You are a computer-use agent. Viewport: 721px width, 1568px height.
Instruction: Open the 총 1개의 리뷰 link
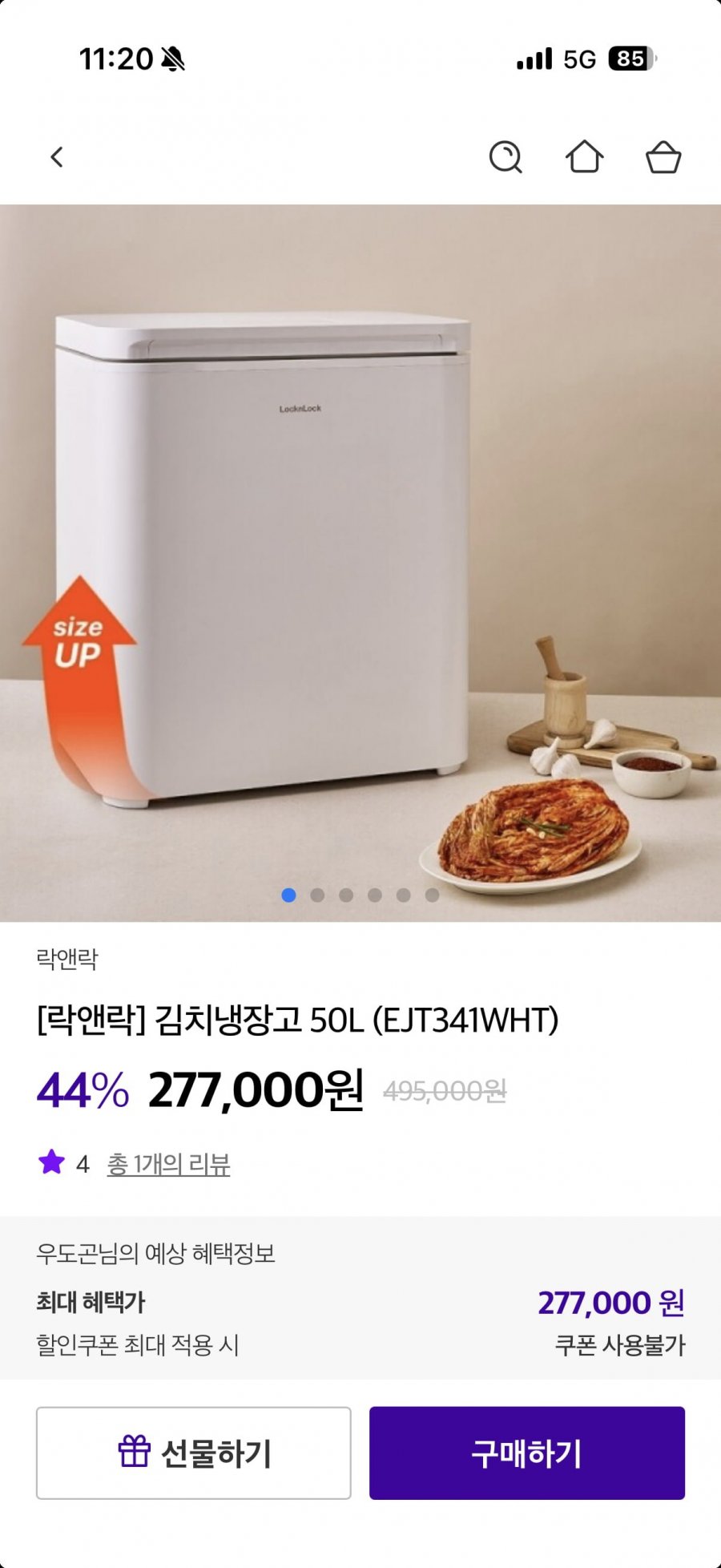(168, 1164)
